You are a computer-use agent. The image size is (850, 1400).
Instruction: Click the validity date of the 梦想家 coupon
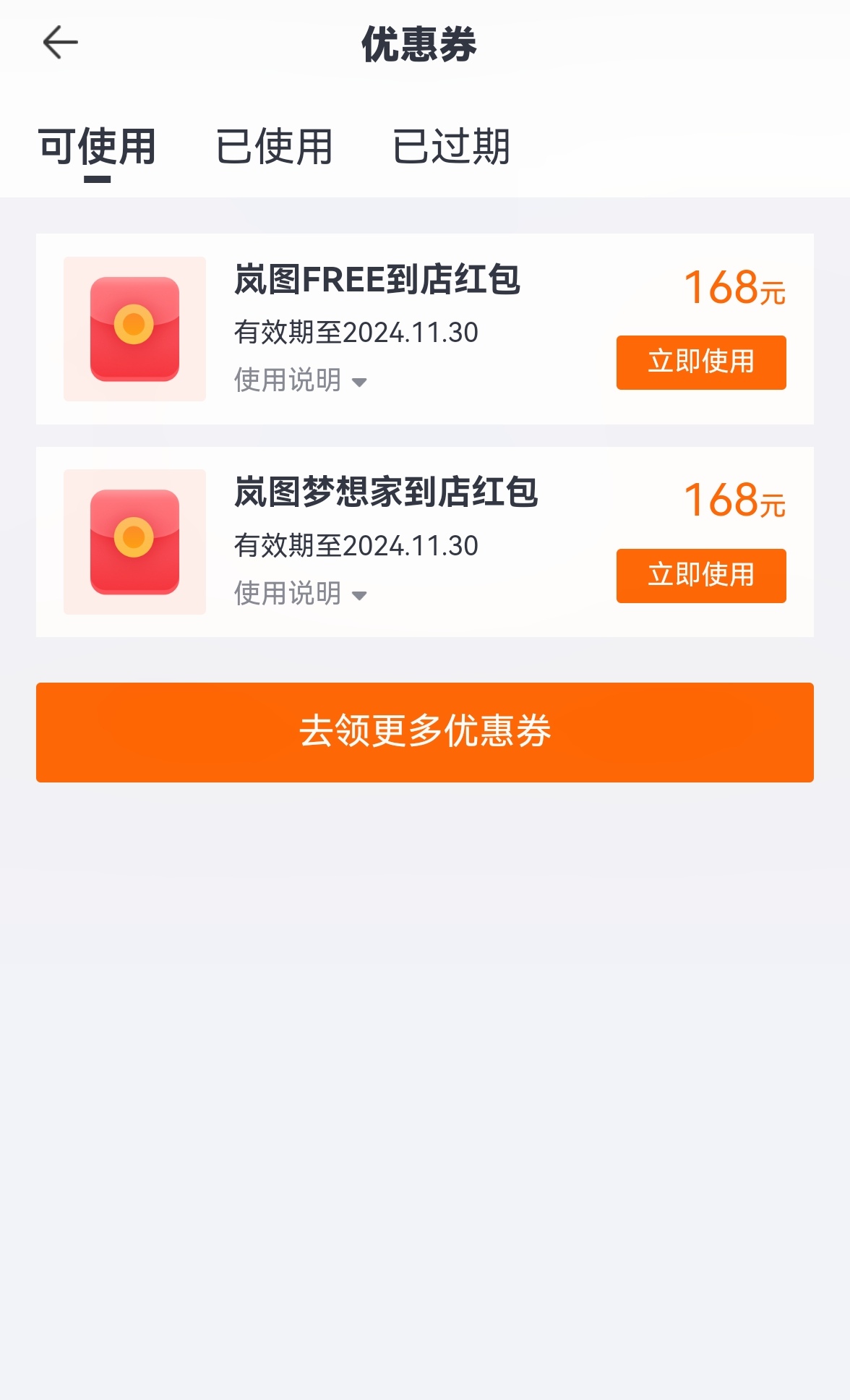coord(357,546)
